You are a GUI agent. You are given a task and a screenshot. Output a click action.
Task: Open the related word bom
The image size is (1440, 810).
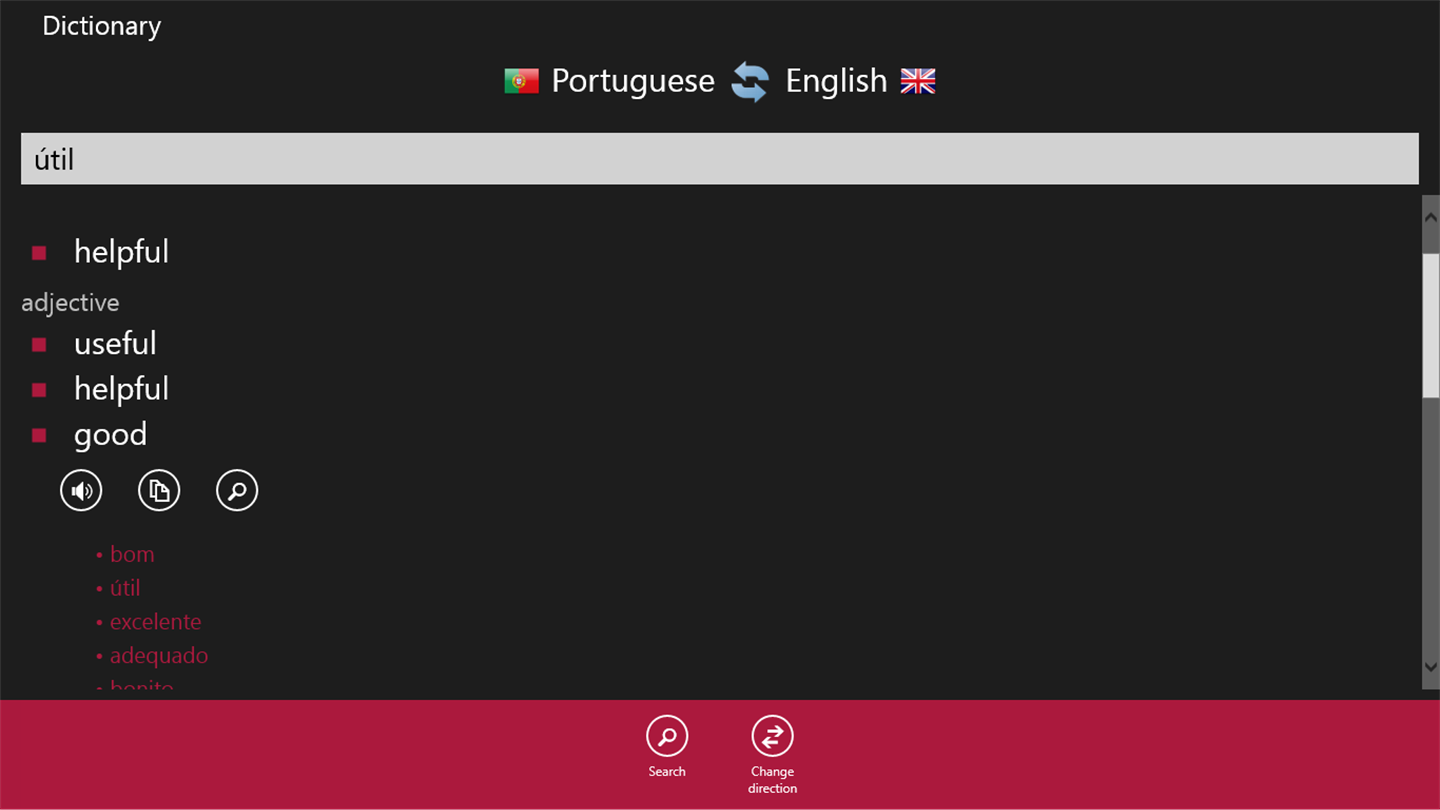coord(132,554)
